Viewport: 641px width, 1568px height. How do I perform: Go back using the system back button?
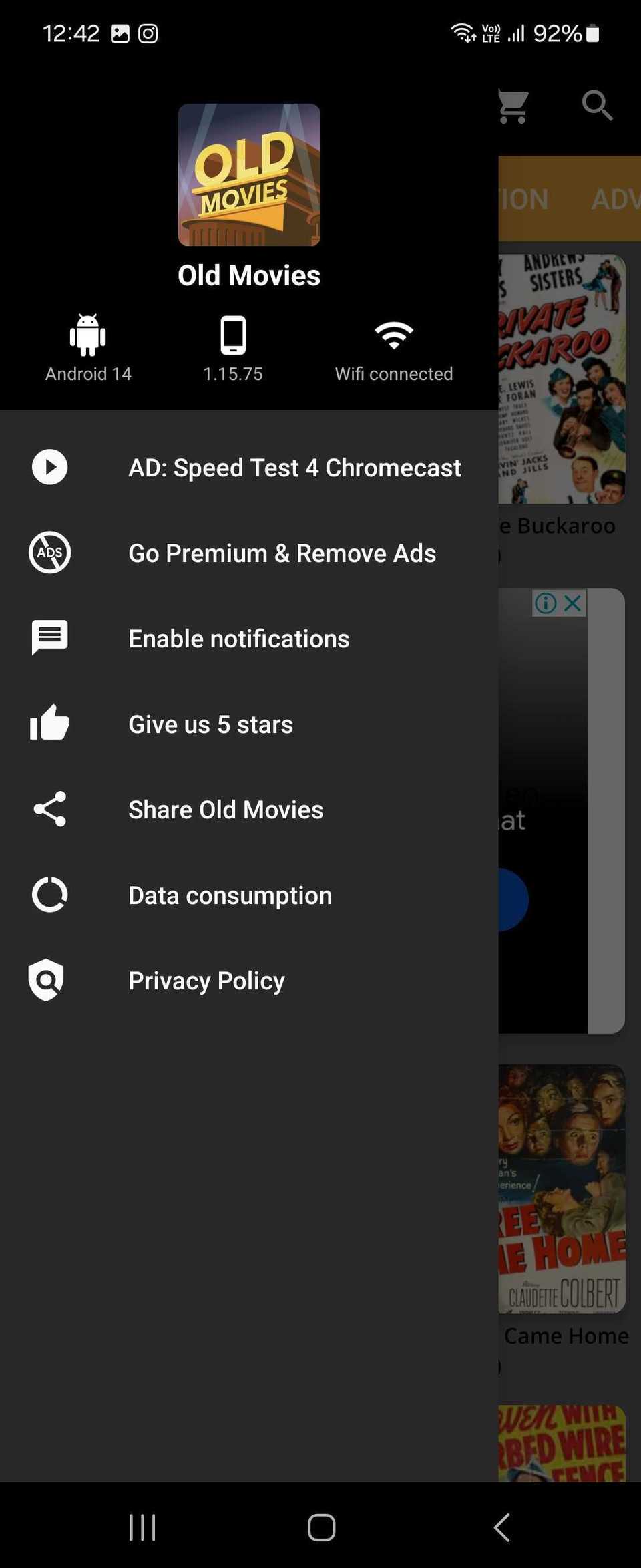(x=501, y=1527)
